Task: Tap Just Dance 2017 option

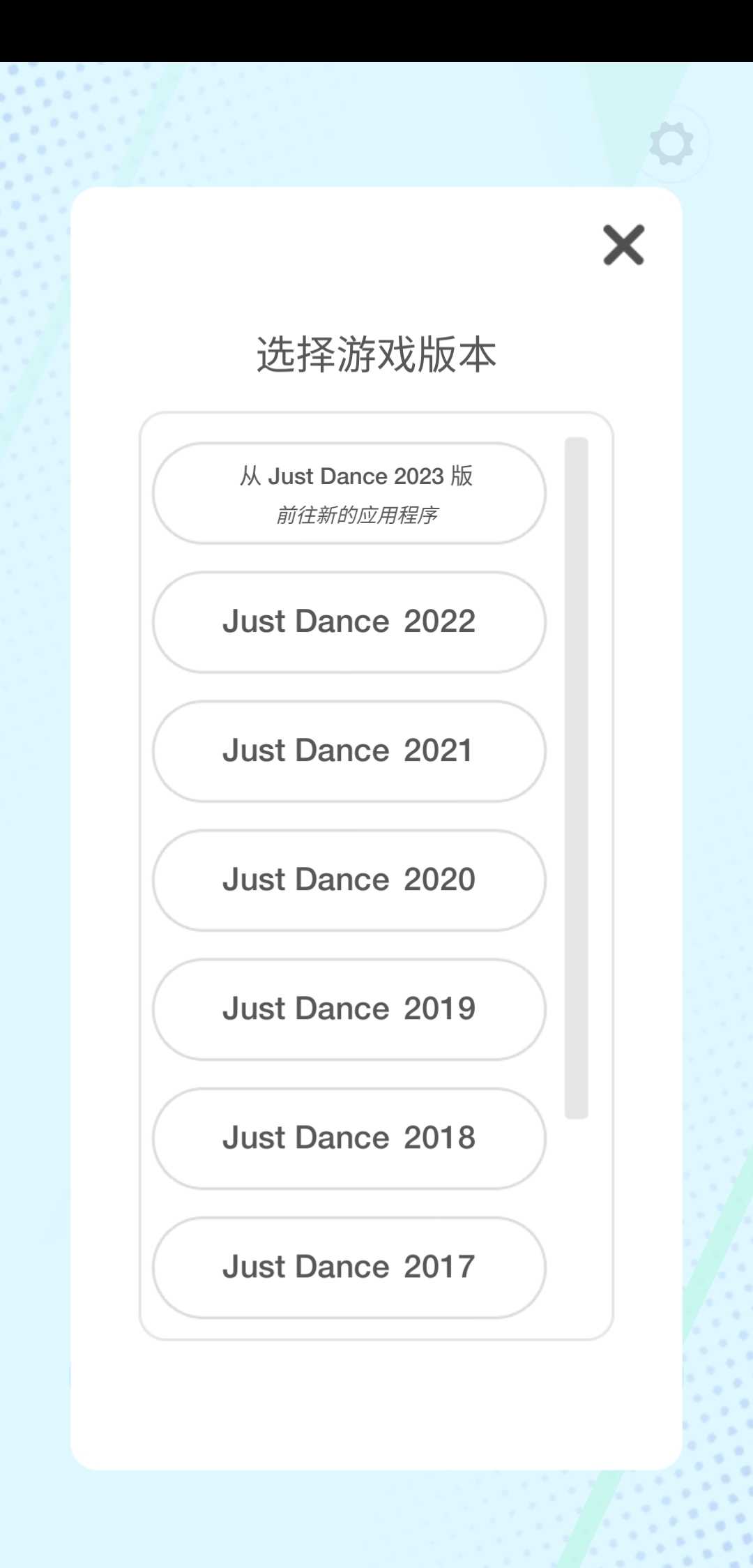Action: [349, 1267]
